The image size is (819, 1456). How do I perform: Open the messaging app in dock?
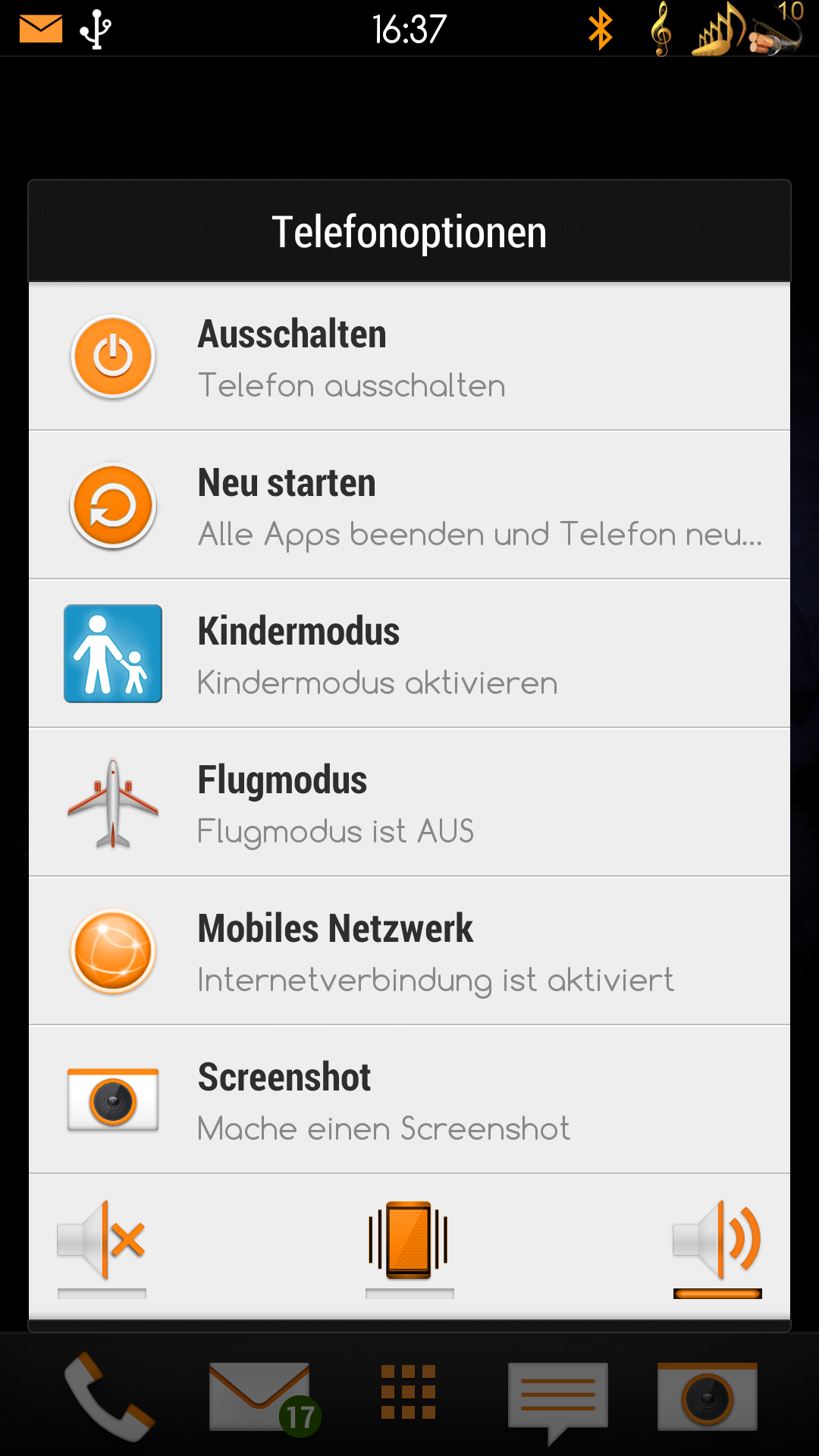coord(558,1401)
